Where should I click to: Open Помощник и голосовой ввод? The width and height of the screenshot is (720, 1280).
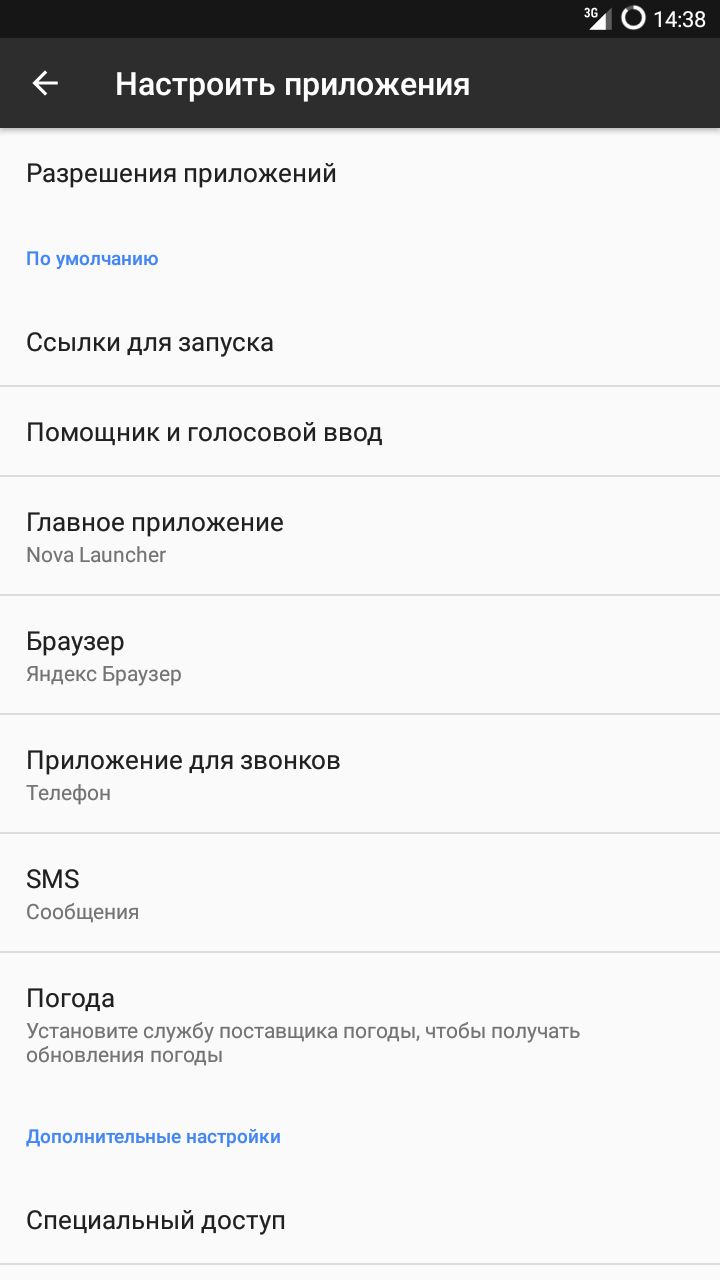[x=204, y=433]
